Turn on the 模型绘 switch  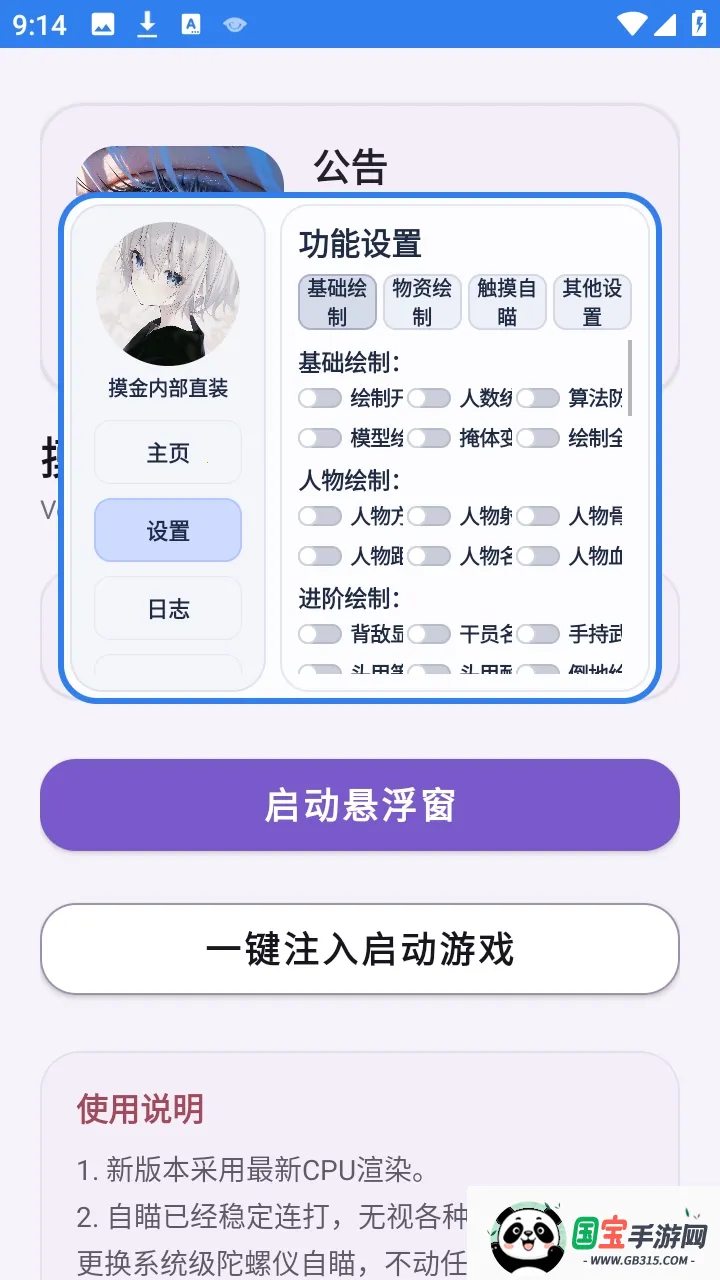[x=320, y=437]
